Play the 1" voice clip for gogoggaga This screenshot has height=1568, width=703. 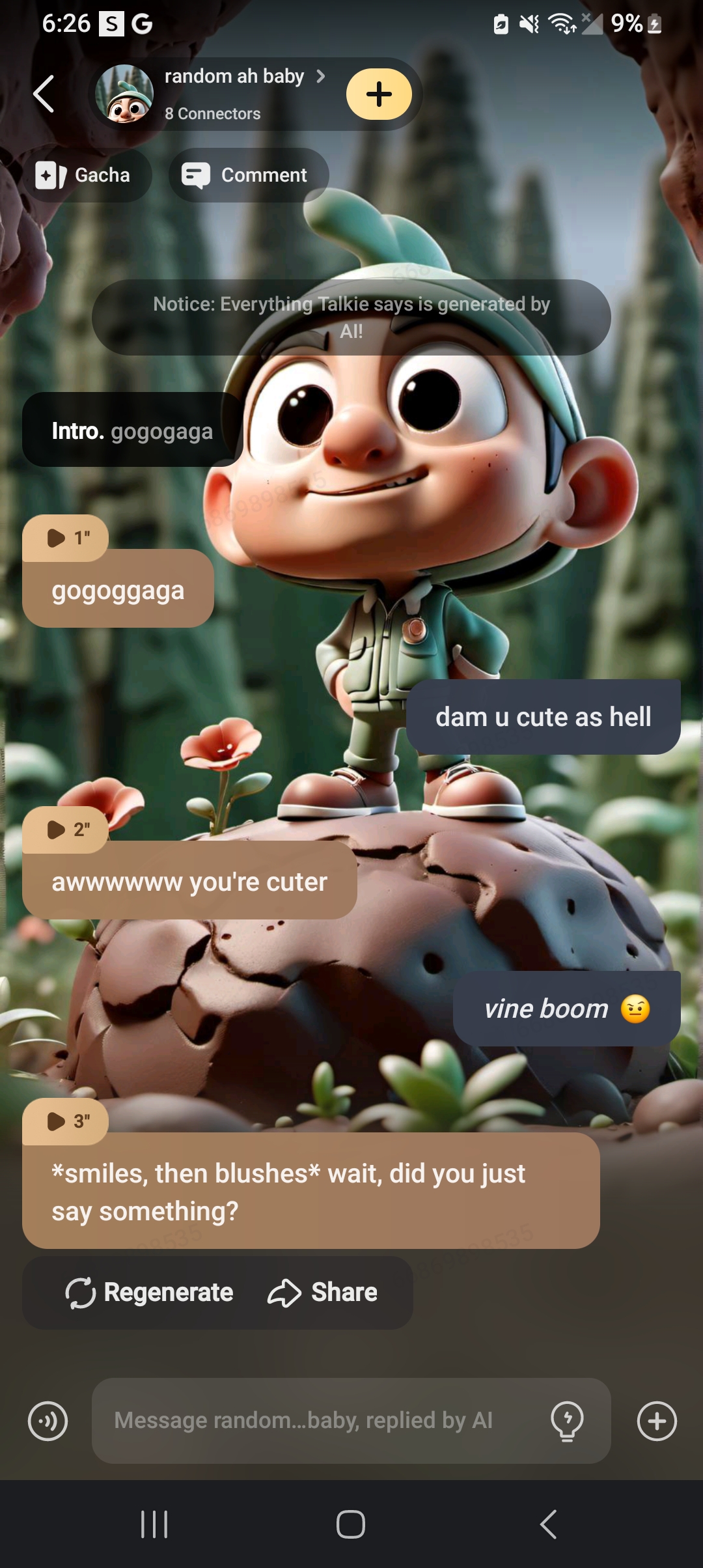pyautogui.click(x=64, y=538)
